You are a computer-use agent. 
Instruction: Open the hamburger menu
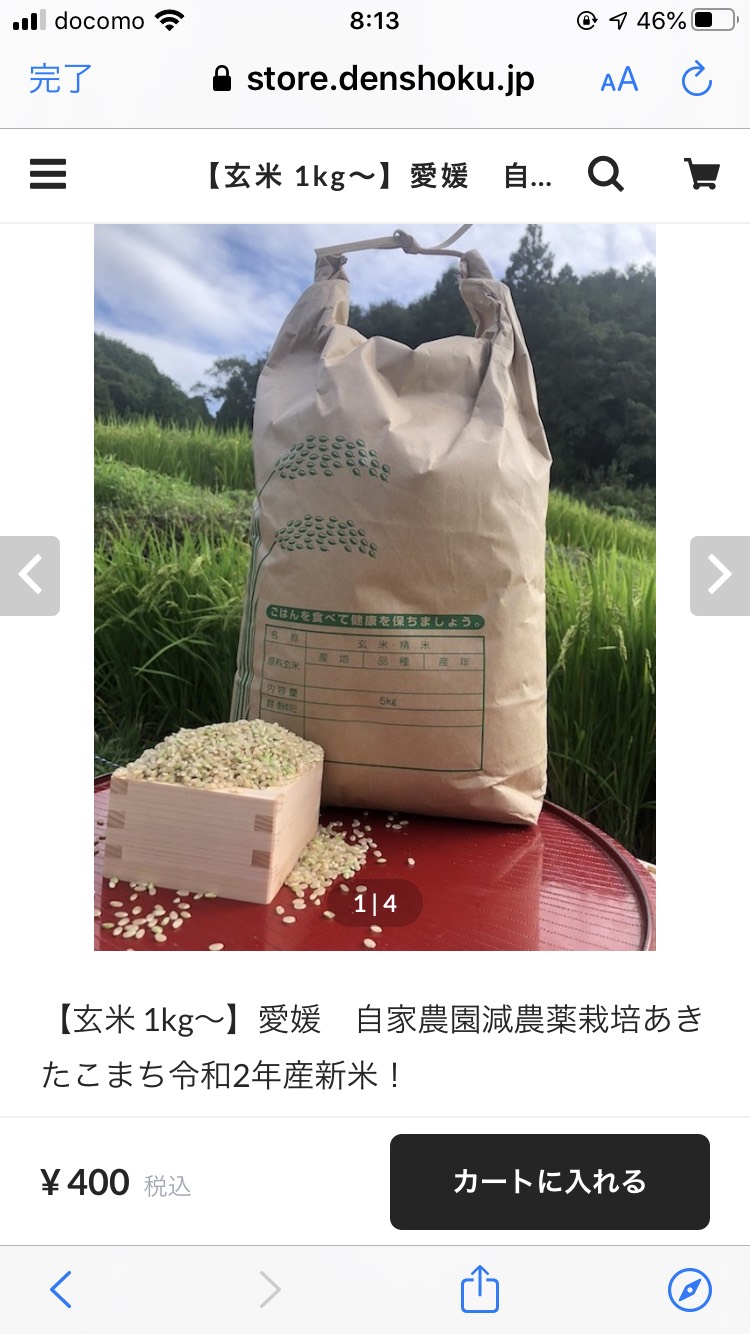(48, 175)
